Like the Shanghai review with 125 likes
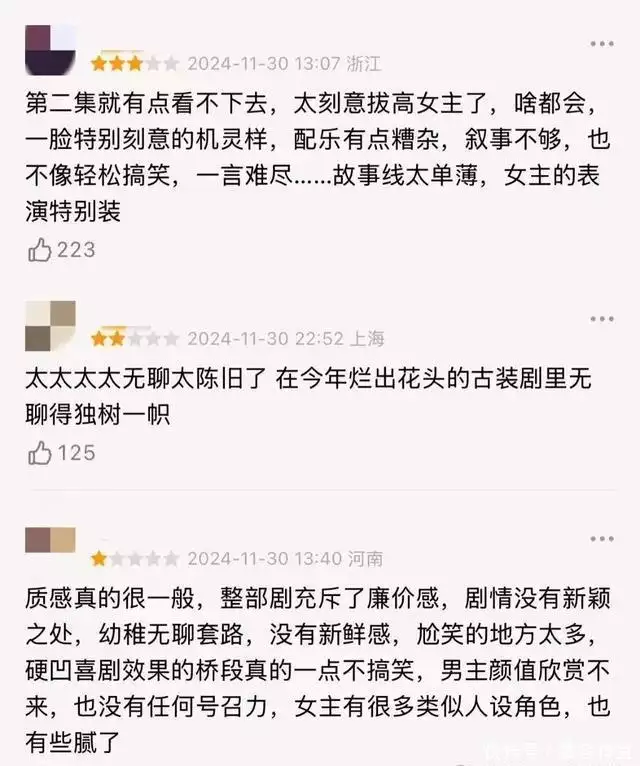The image size is (640, 766). point(40,453)
